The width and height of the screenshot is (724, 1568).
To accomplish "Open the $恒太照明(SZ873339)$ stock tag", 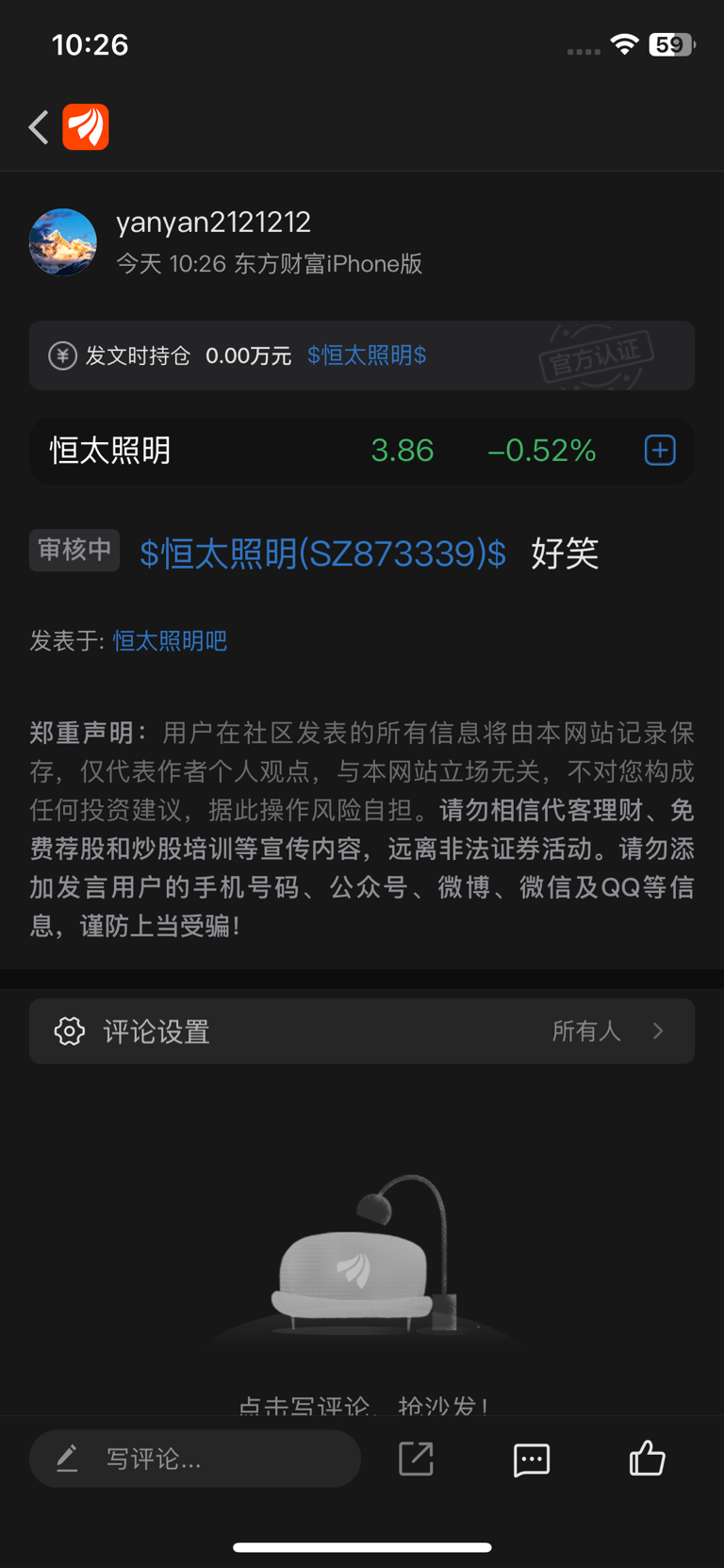I will click(322, 553).
